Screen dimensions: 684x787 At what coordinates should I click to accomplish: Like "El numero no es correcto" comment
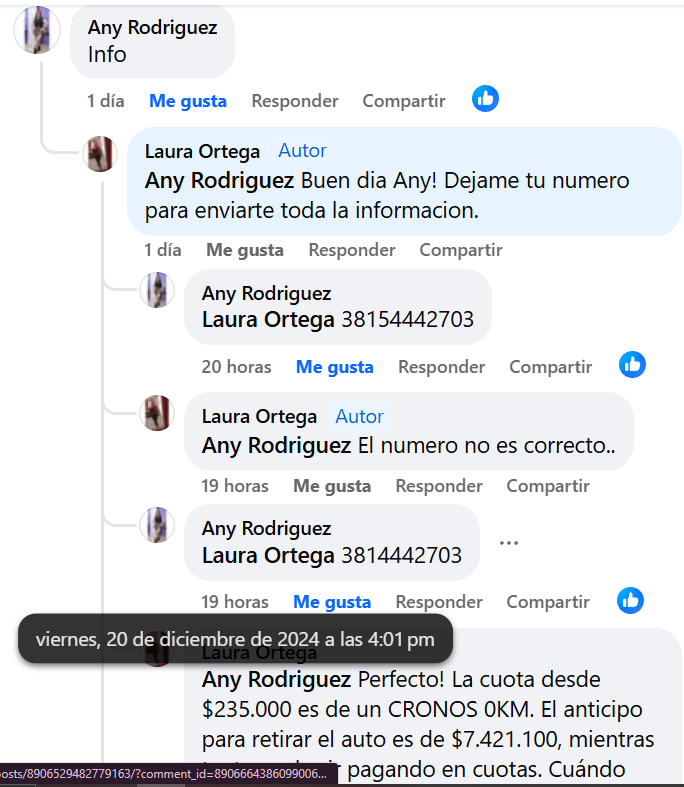(331, 486)
